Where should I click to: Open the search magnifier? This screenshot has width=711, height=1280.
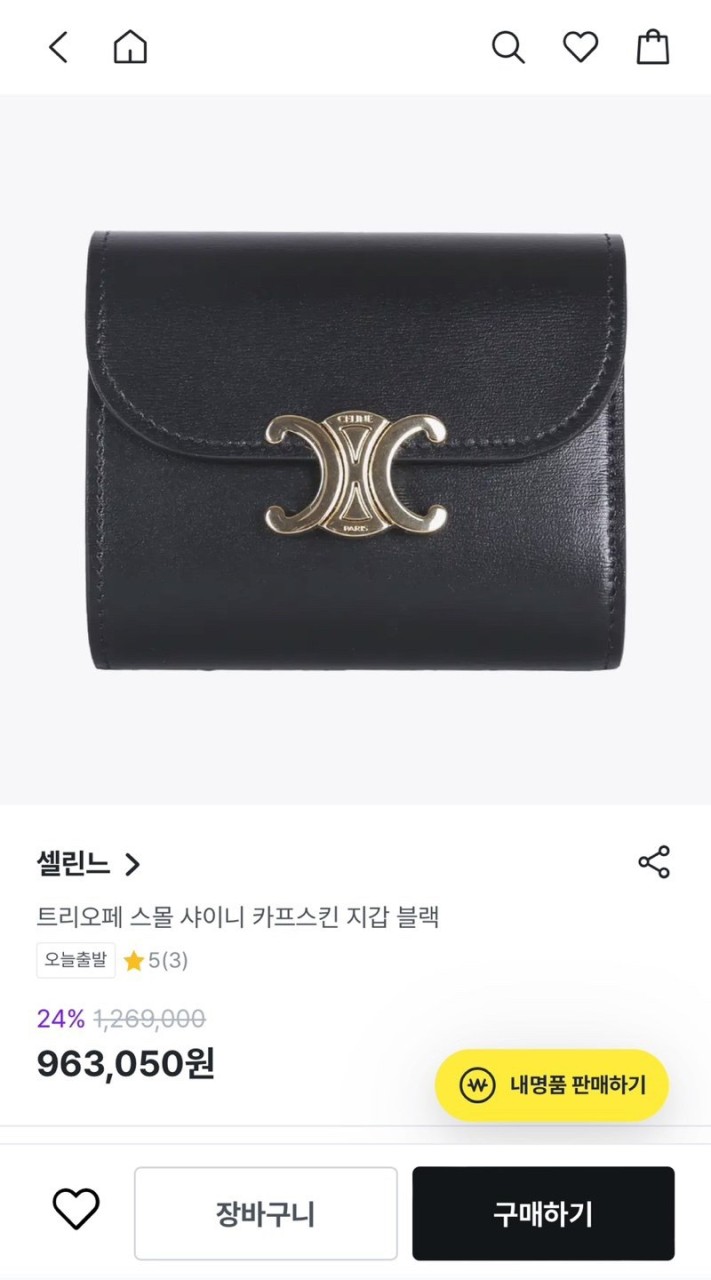(x=508, y=47)
